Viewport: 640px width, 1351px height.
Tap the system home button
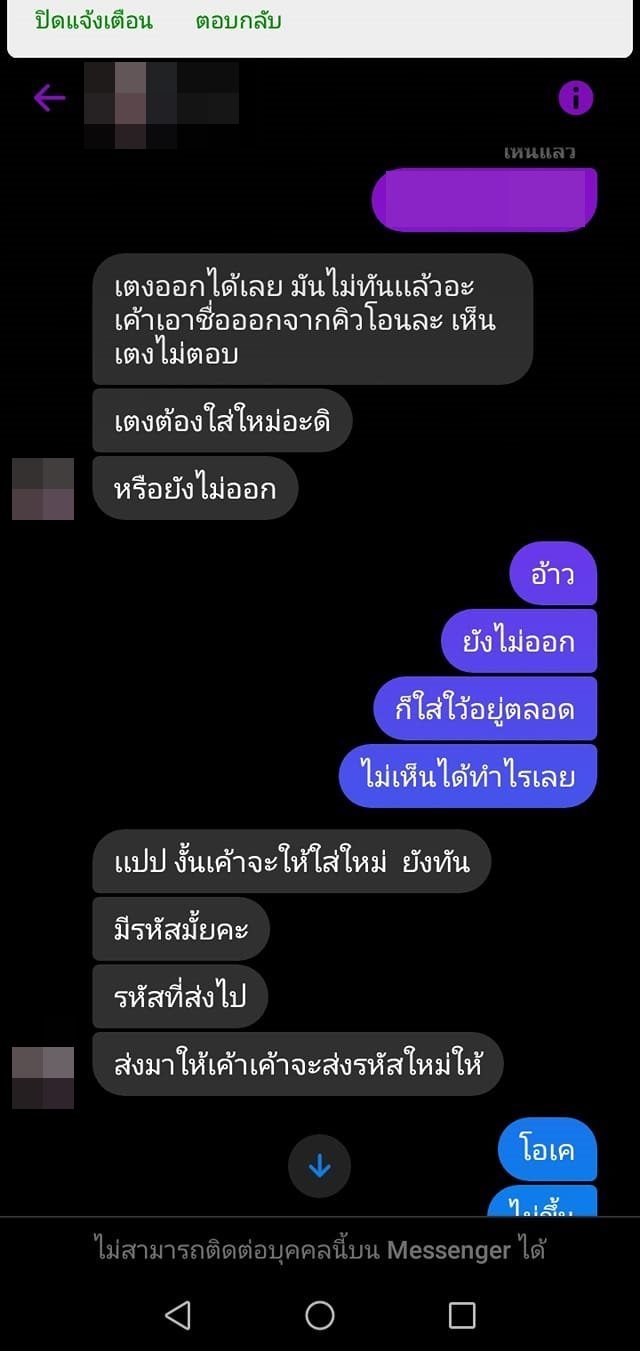pyautogui.click(x=320, y=1315)
